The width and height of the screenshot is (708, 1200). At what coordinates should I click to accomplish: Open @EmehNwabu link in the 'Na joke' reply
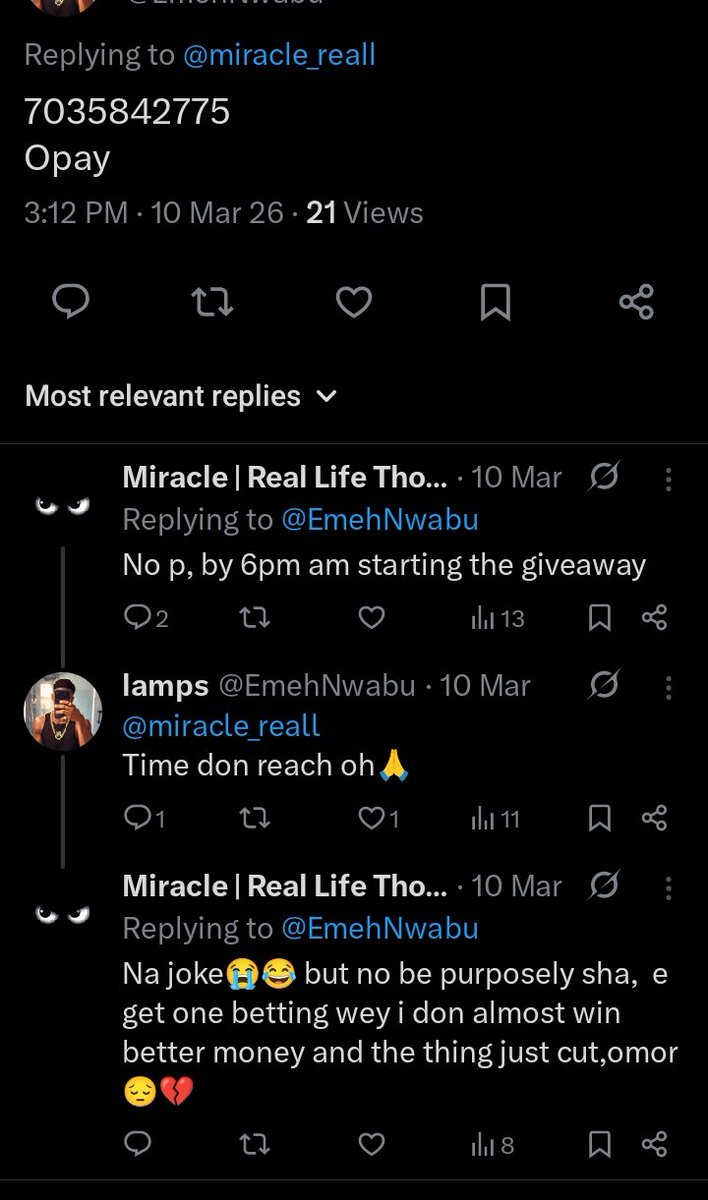(x=379, y=928)
